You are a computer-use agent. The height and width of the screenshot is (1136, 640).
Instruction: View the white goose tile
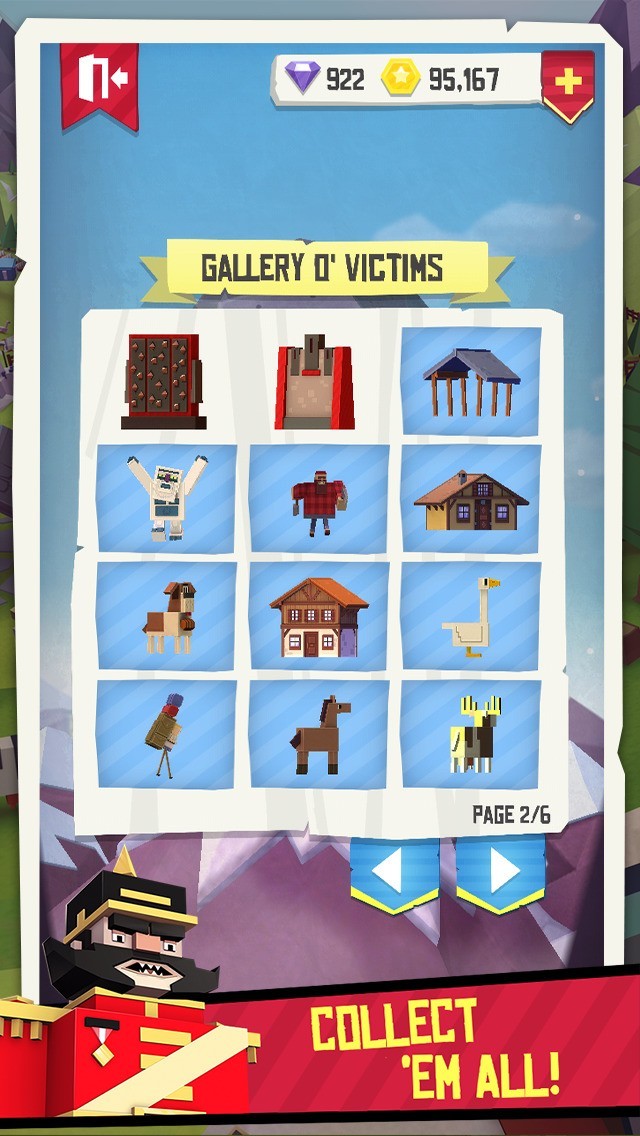click(x=471, y=616)
